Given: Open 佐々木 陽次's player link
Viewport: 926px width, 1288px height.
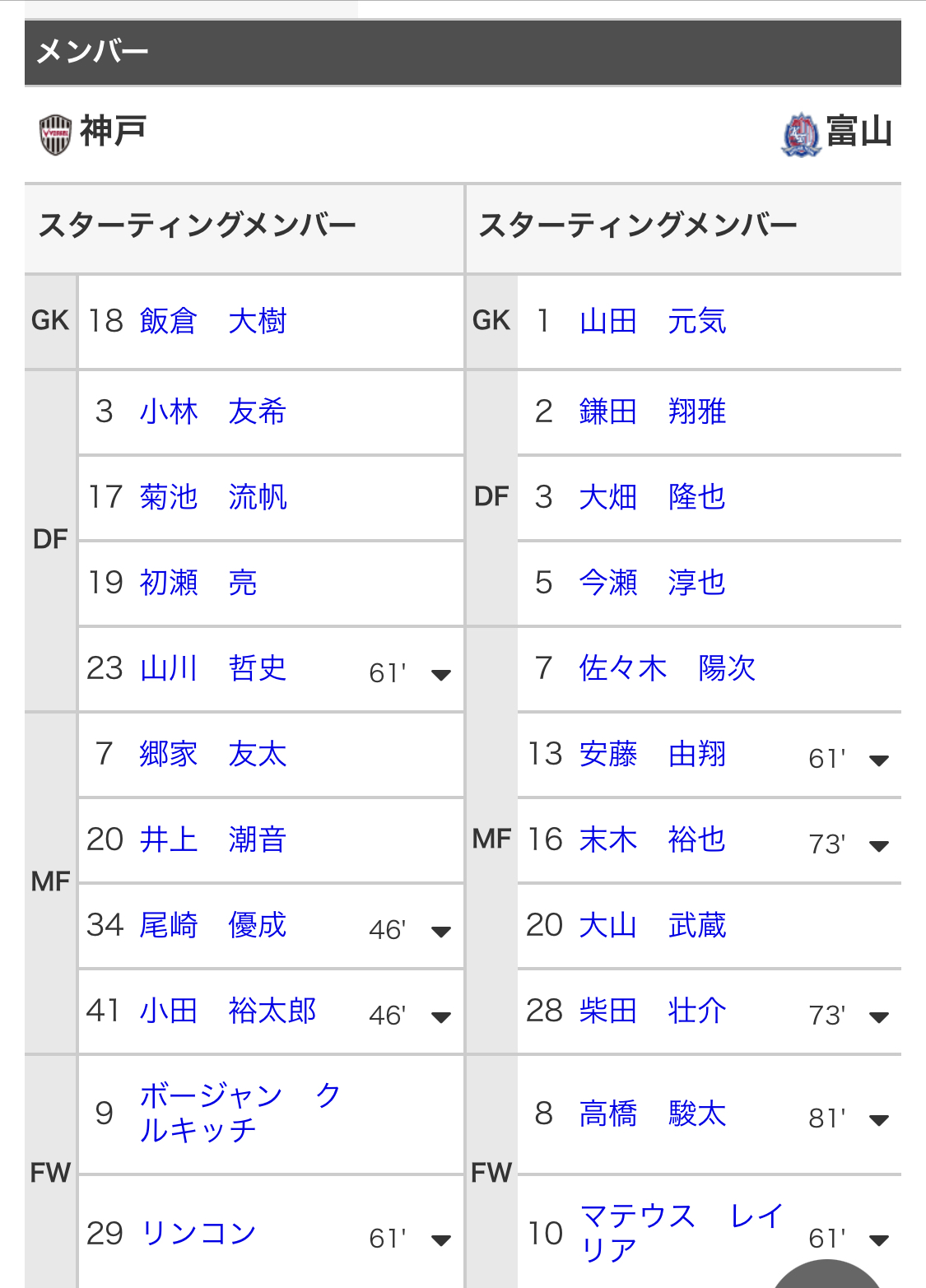Looking at the screenshot, I should pos(667,668).
